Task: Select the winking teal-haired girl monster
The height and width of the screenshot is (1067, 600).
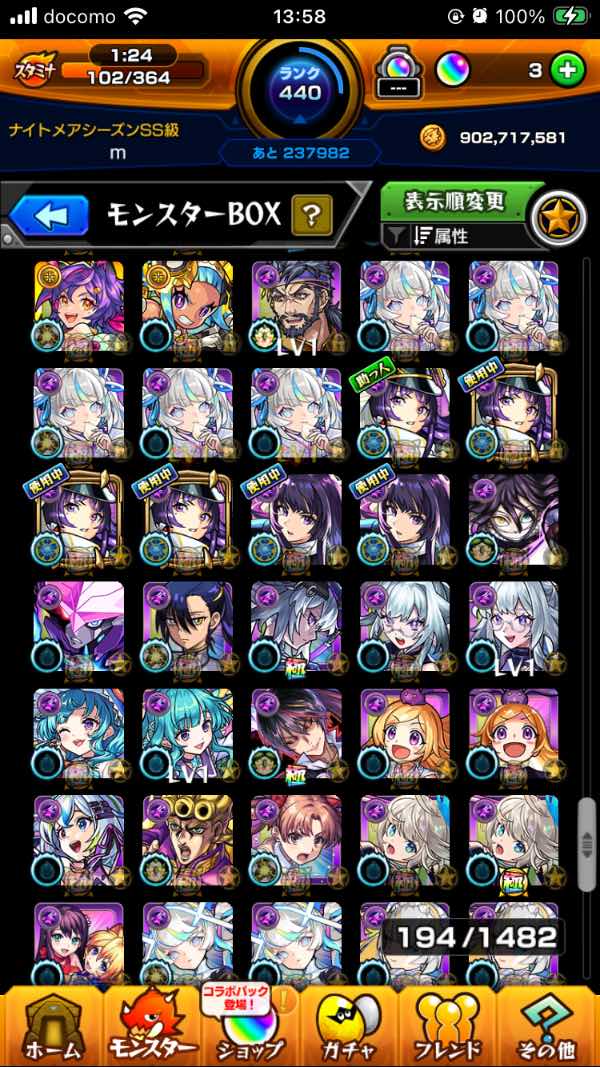Action: [79, 734]
